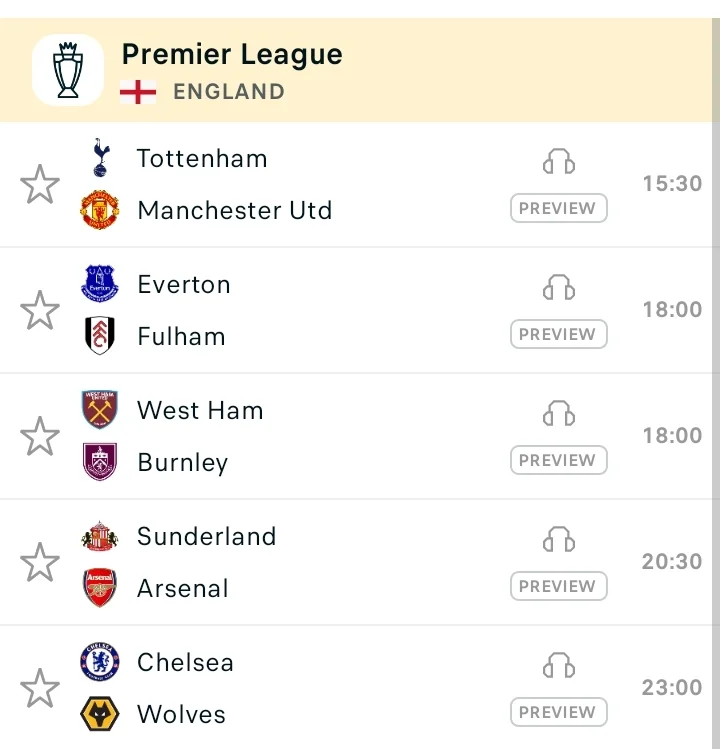Favorite the Chelsea vs Wolves match

pyautogui.click(x=40, y=689)
